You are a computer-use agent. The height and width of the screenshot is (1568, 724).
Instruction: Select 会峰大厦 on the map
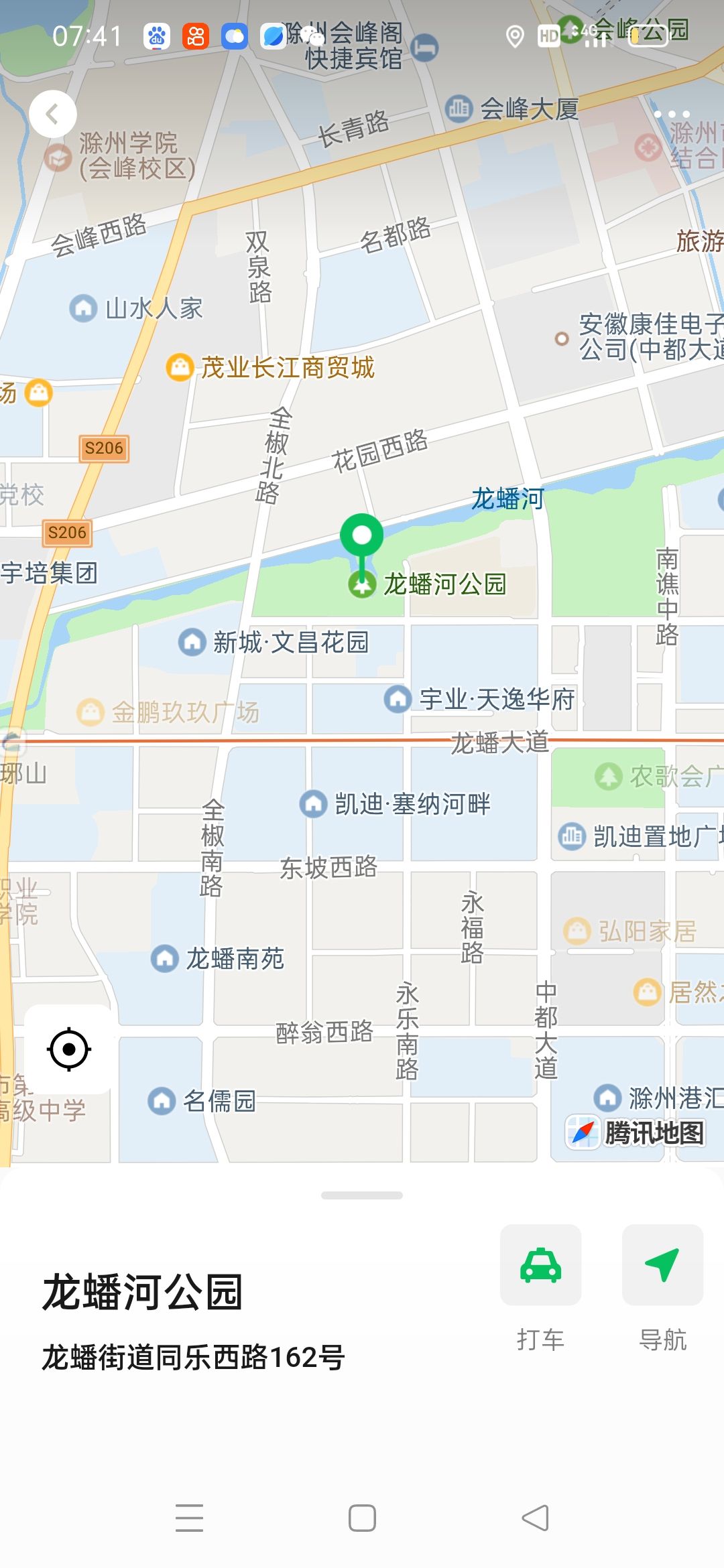(x=511, y=109)
